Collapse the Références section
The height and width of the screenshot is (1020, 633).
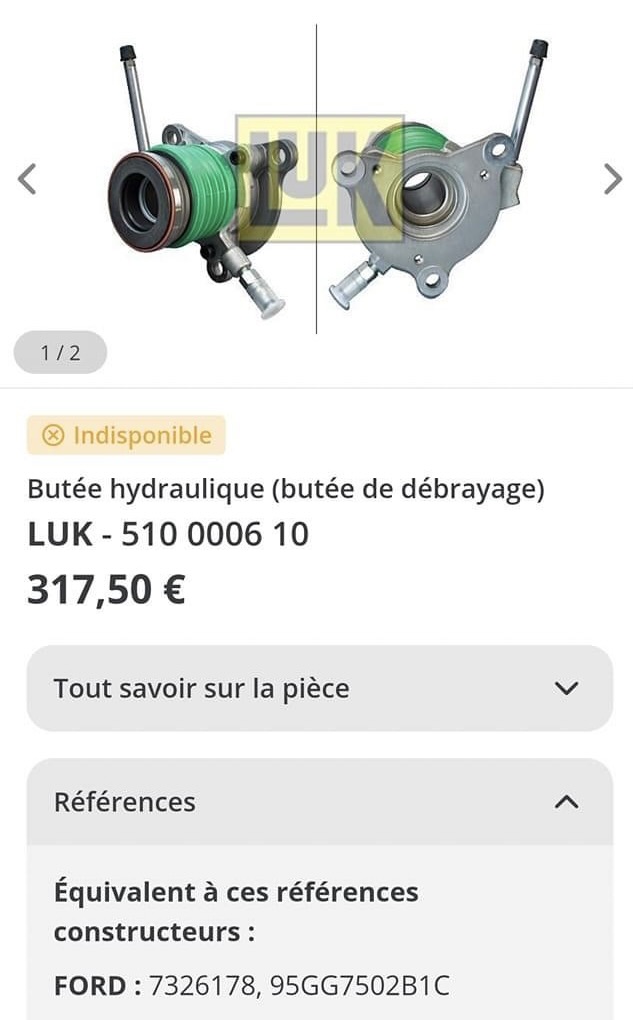tap(565, 801)
